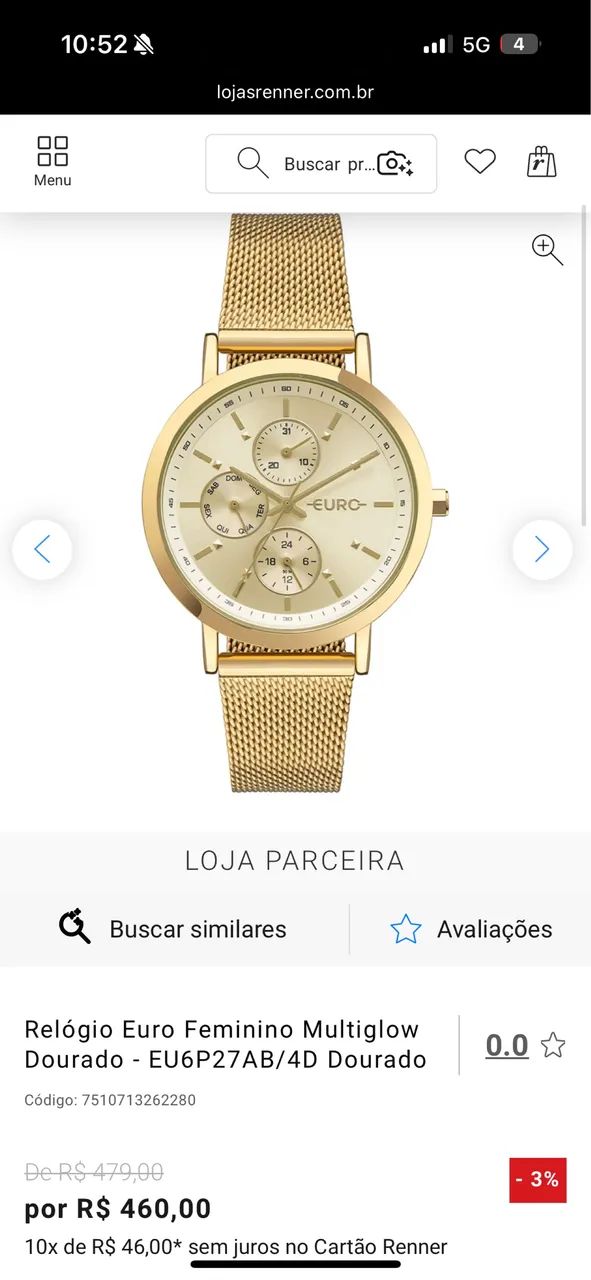This screenshot has width=591, height=1280.
Task: Zoom the product image with magnifier
Action: pos(547,249)
